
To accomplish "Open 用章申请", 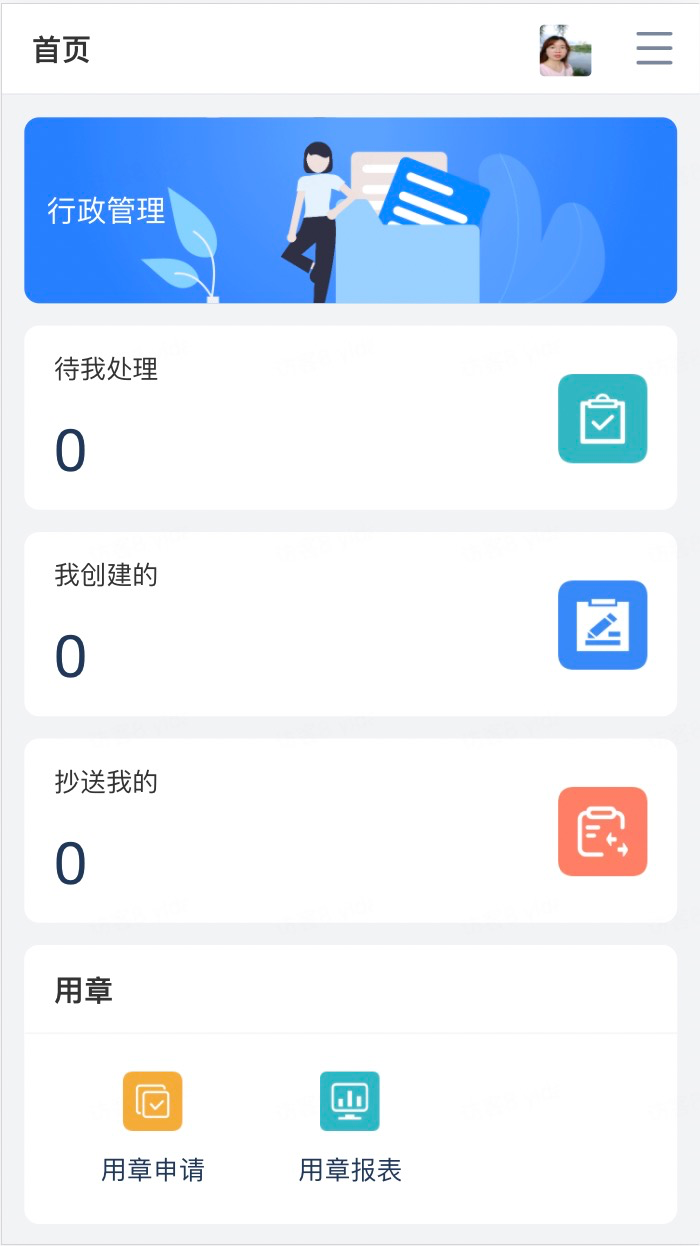I will click(x=153, y=1126).
